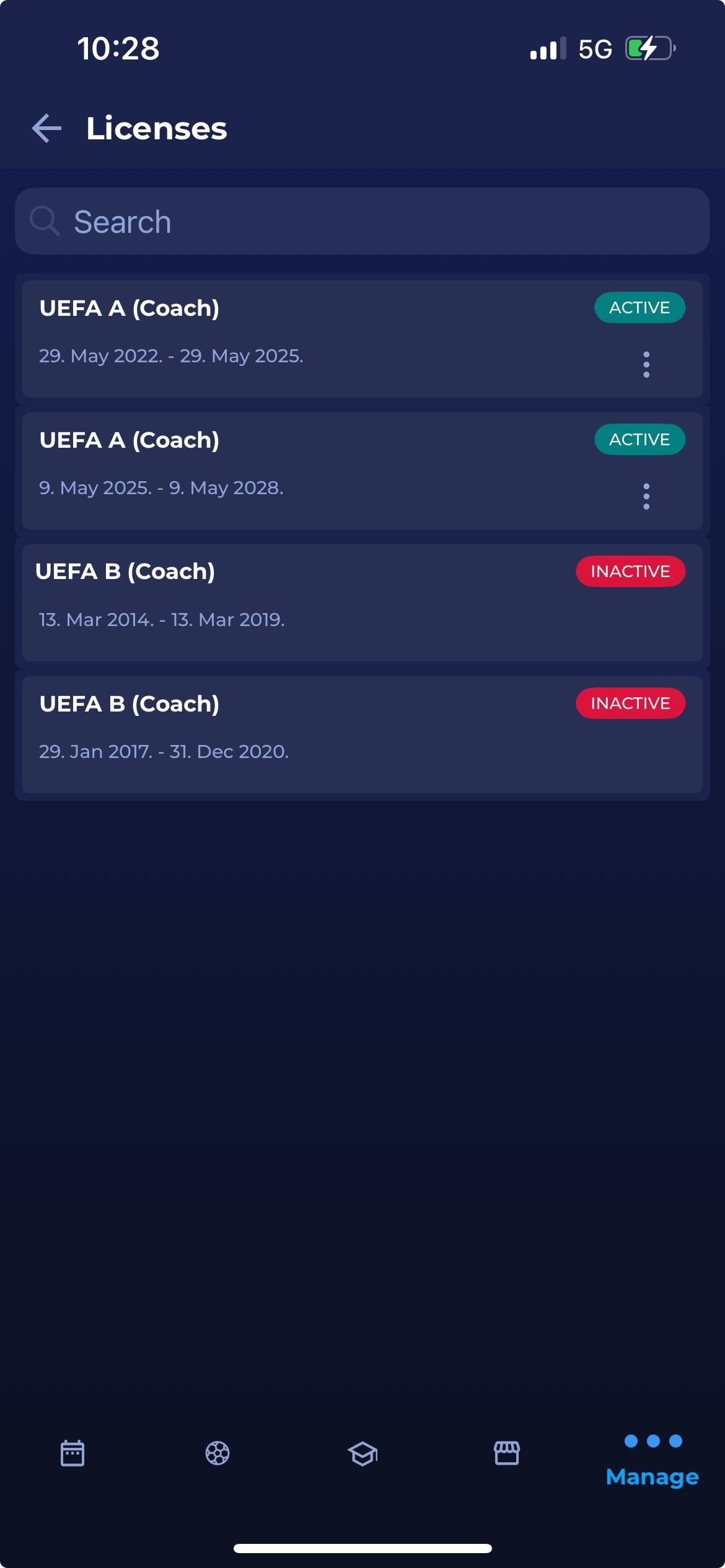The width and height of the screenshot is (725, 1568).
Task: Open options for license dated 29. May 2022
Action: [646, 364]
